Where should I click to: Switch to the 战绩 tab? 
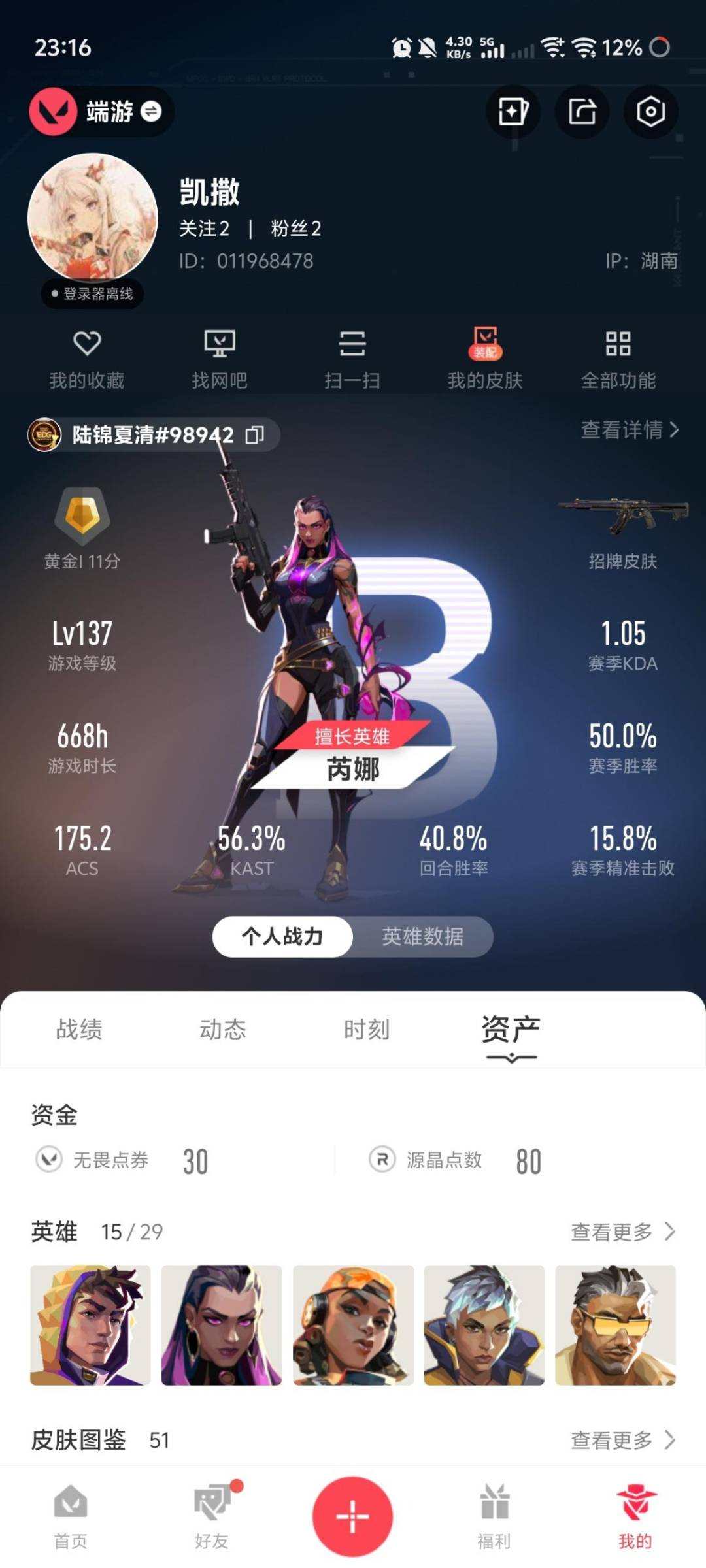[x=81, y=1028]
